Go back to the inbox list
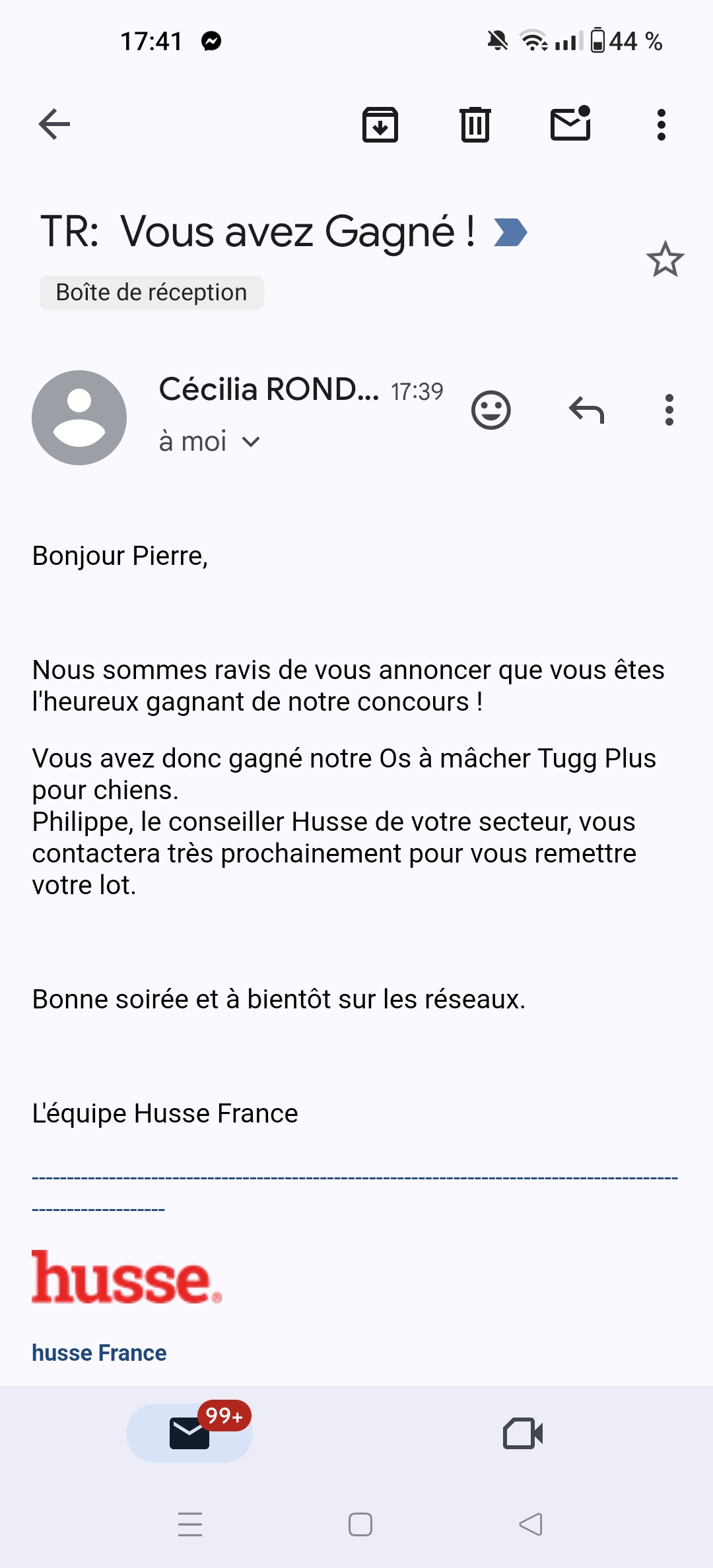Screen dimensions: 713x1568 tap(54, 124)
